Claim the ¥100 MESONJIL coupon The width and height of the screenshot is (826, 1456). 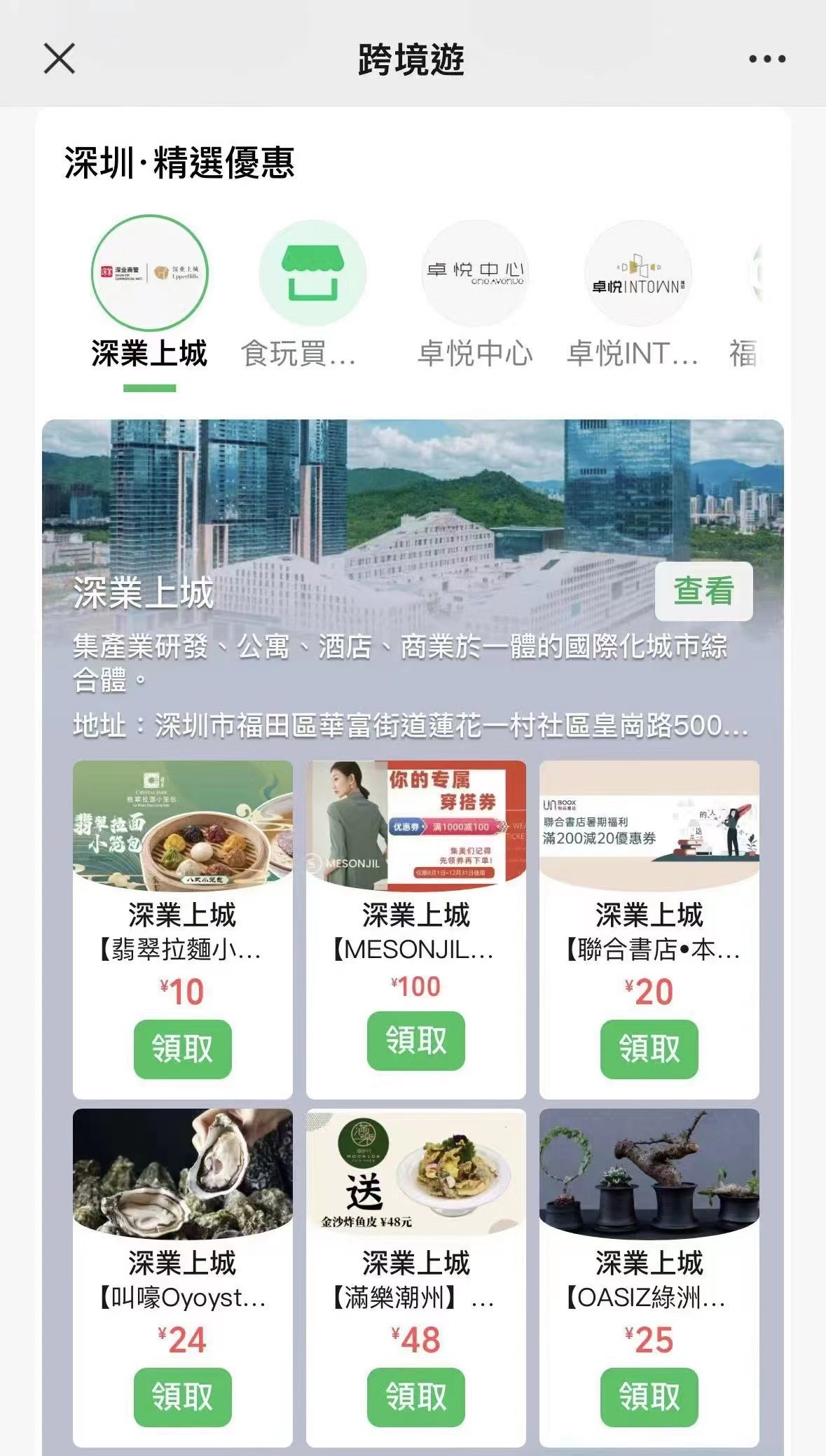pos(415,1040)
